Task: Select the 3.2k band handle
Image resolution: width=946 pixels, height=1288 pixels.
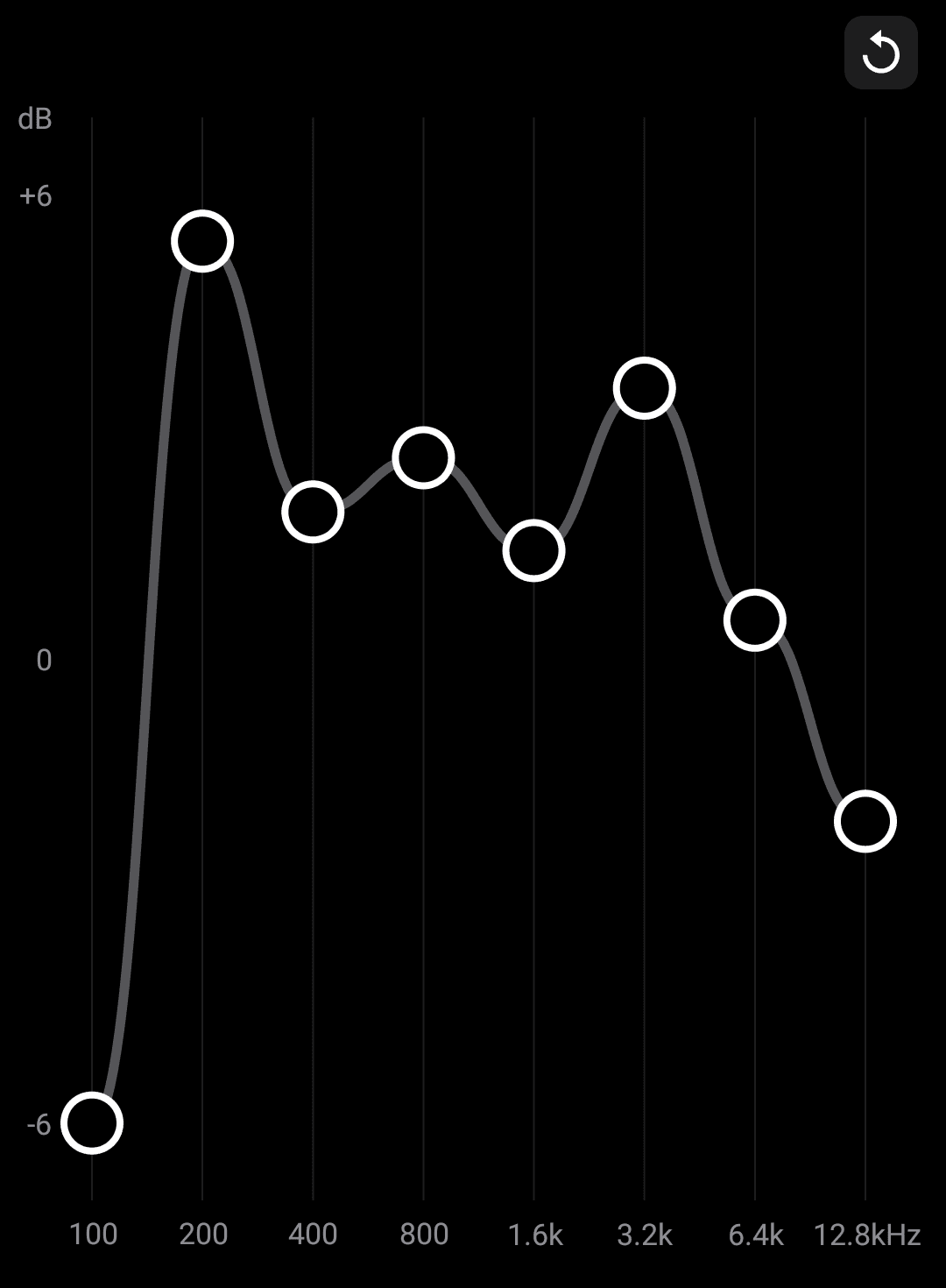Action: (x=645, y=387)
